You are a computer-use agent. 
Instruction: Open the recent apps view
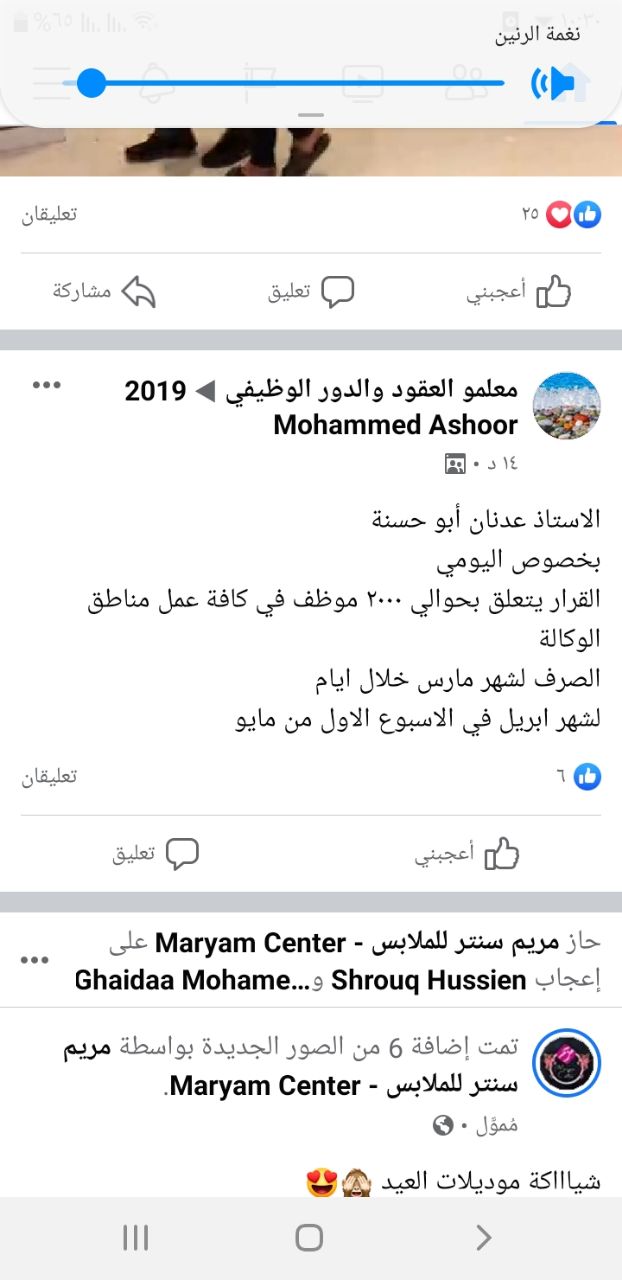pos(136,1238)
